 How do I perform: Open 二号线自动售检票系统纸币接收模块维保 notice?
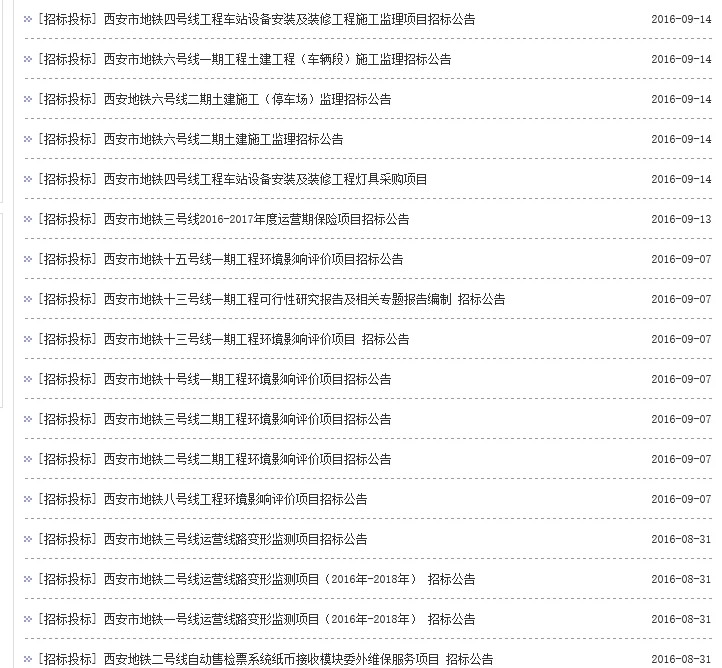tap(298, 659)
